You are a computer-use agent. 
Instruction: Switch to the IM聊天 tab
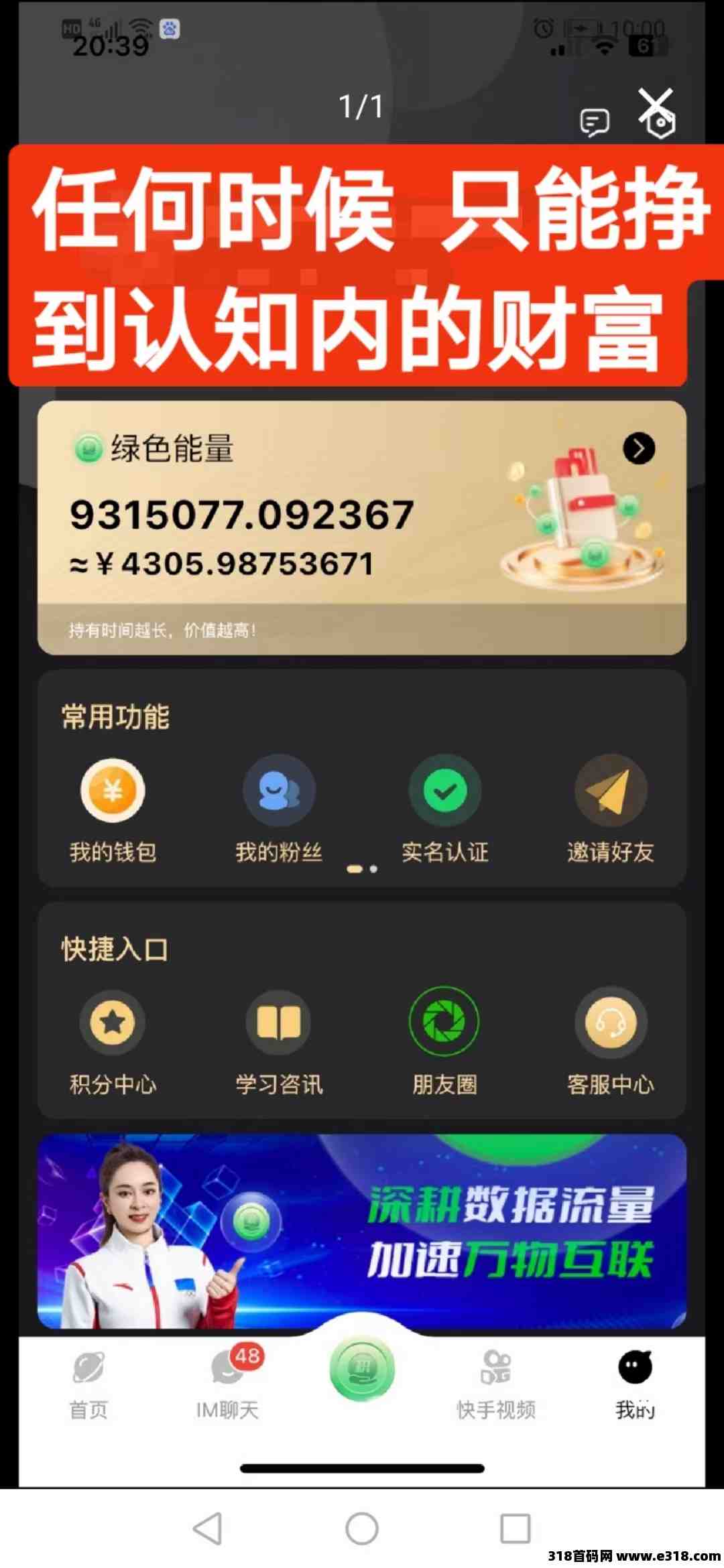(227, 1384)
